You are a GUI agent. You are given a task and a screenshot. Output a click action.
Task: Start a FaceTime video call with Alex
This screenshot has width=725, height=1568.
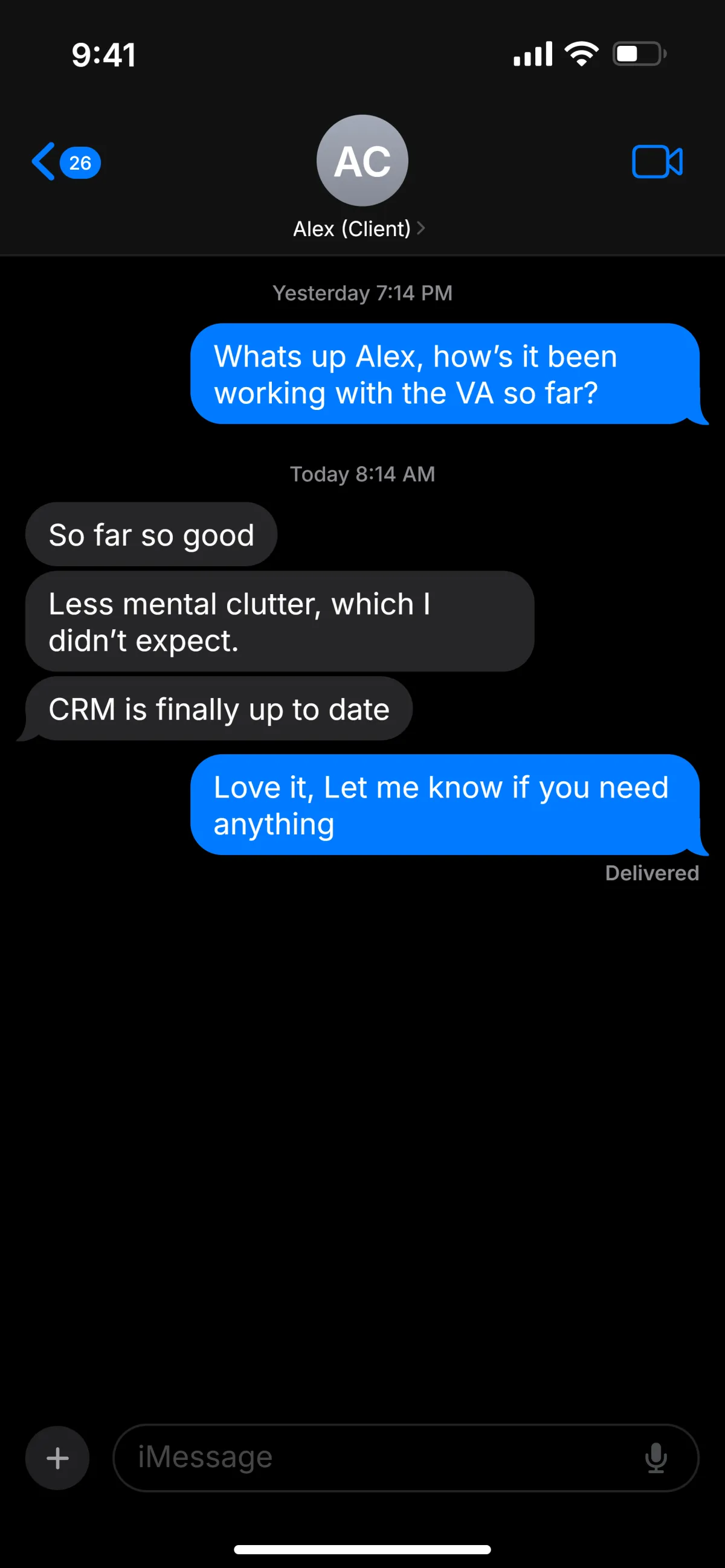657,162
